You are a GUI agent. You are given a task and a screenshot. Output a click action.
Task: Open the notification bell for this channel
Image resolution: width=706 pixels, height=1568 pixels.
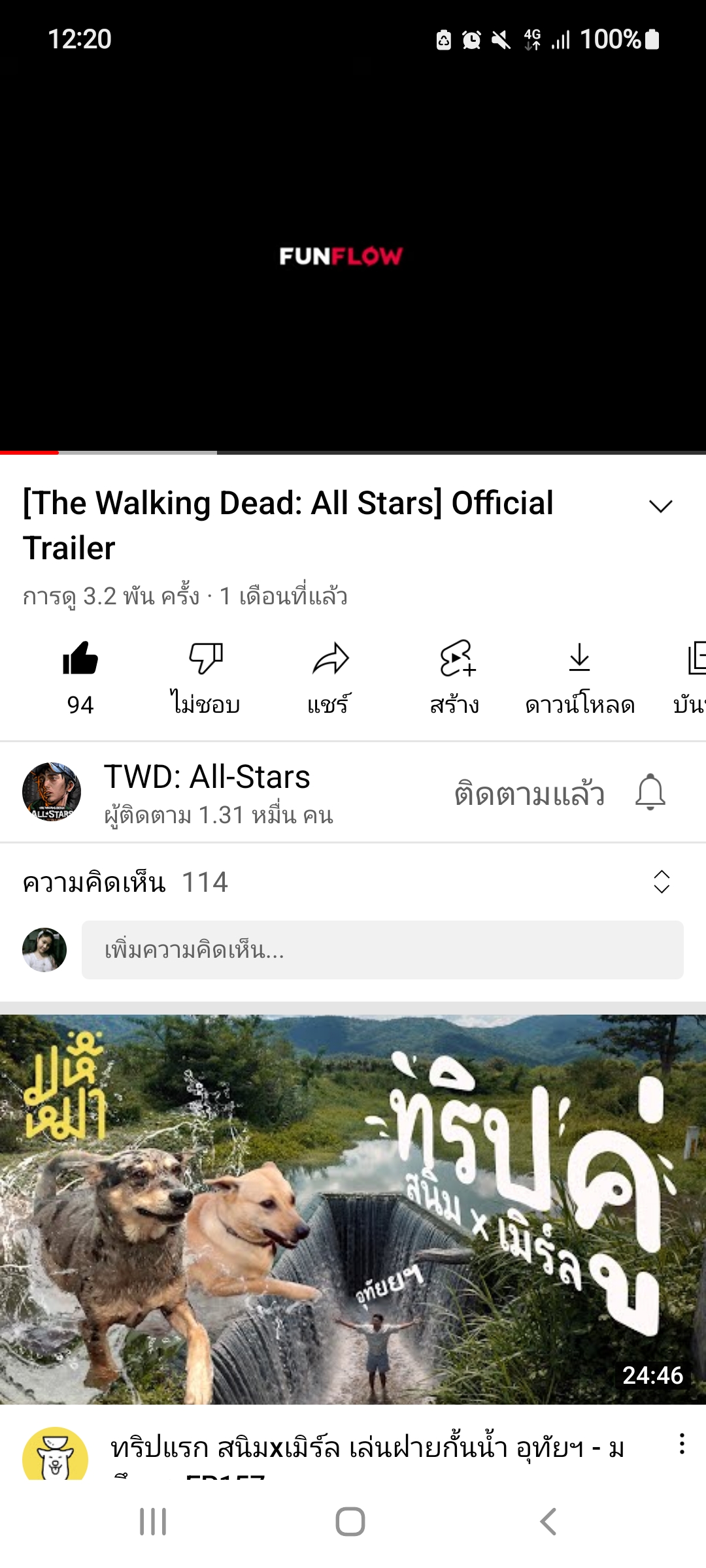coord(650,792)
